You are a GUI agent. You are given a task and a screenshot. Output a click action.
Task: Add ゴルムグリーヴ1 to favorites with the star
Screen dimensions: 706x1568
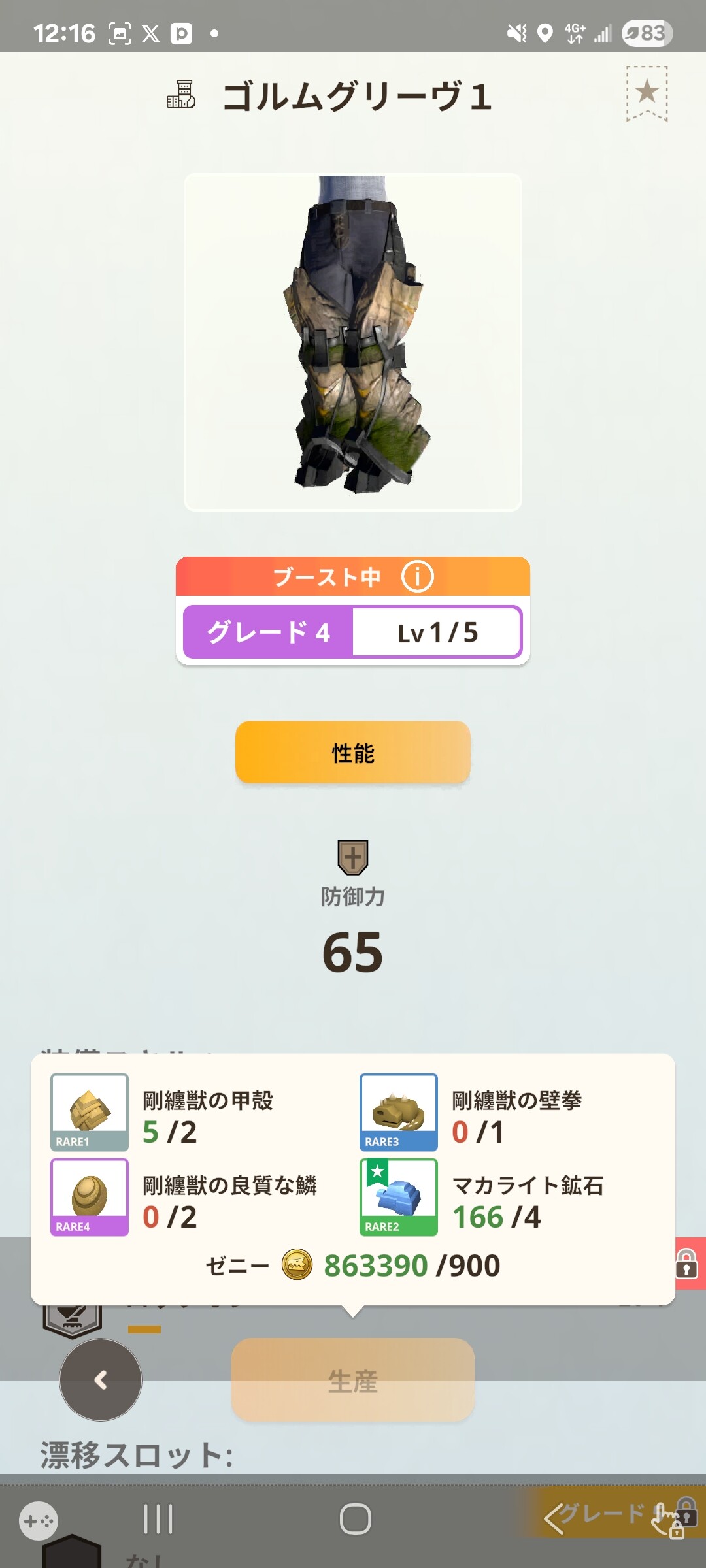coord(647,93)
